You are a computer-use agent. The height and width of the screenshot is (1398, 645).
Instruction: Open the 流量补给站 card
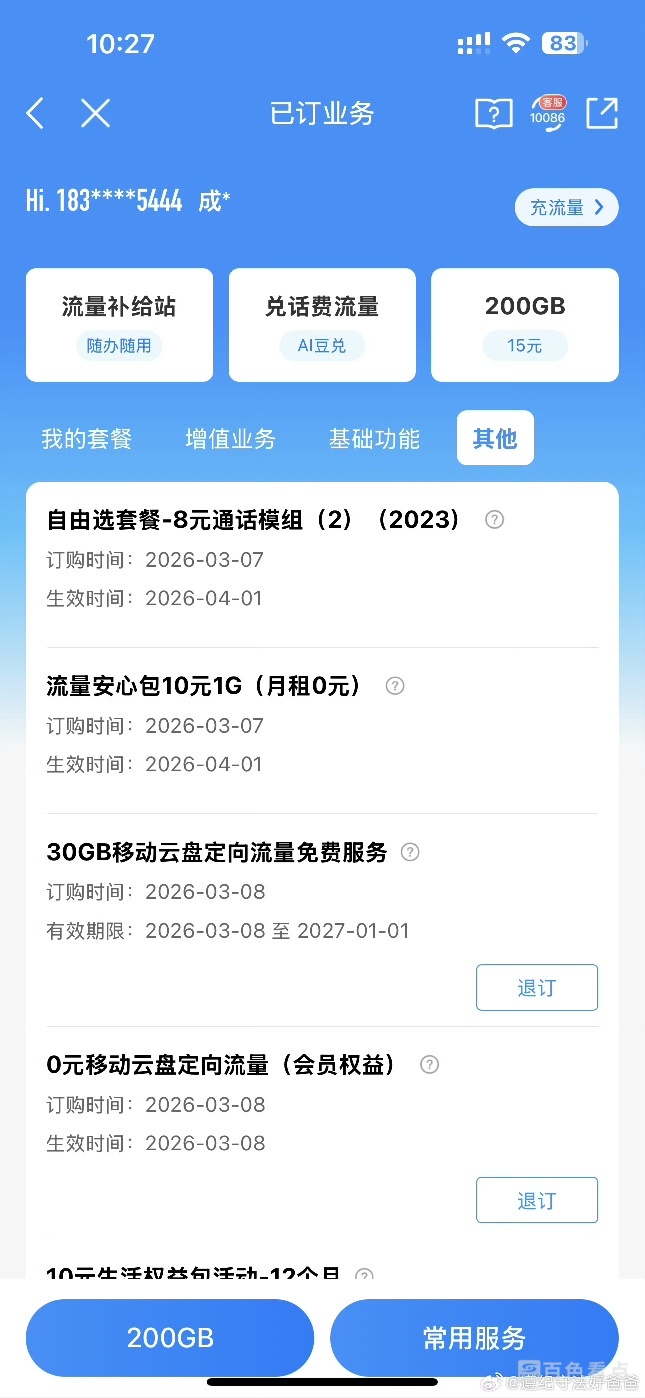(119, 325)
